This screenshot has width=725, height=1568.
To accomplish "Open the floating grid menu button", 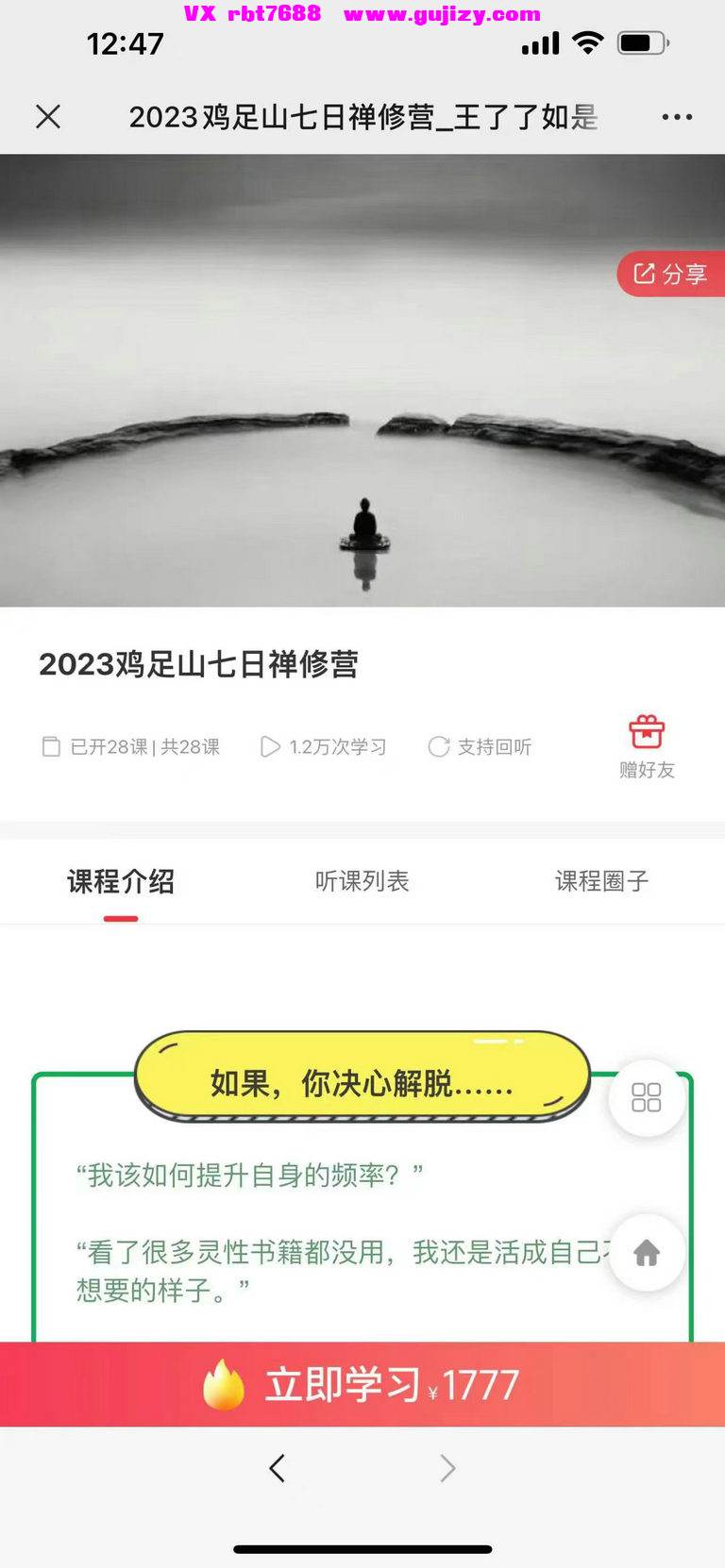I will (647, 1097).
